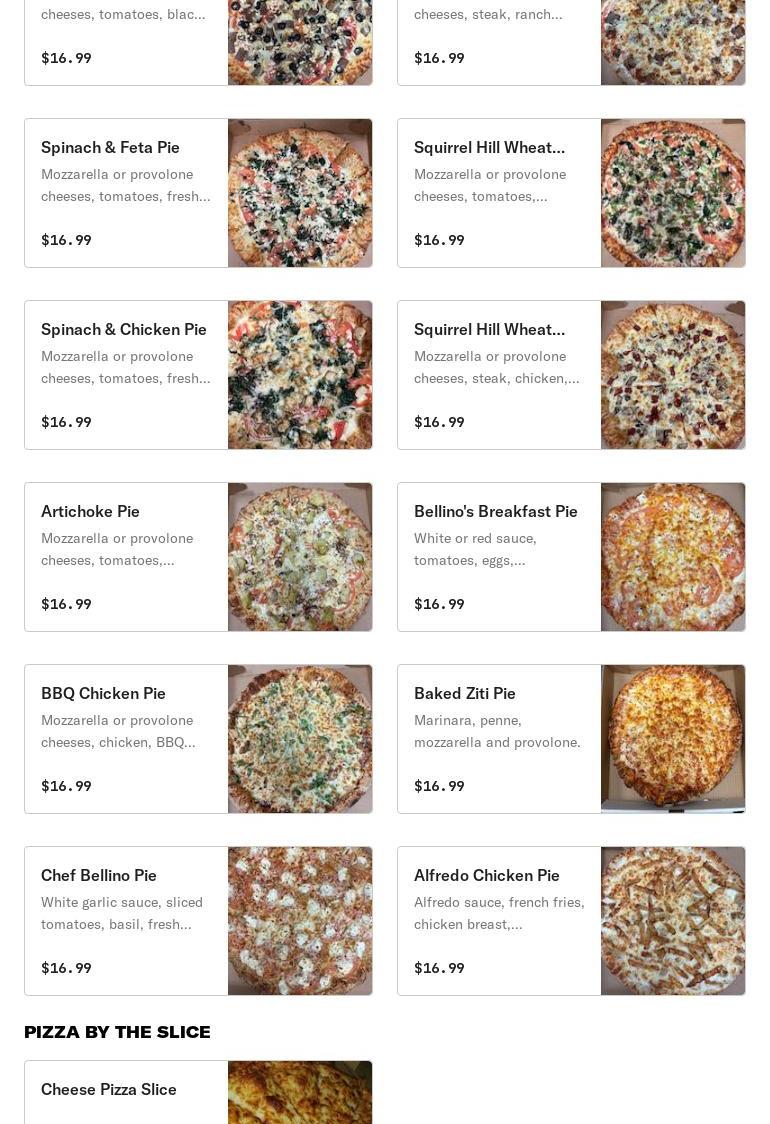Open the Cheese Pizza Slice item
770x1124 pixels.
(198, 1092)
